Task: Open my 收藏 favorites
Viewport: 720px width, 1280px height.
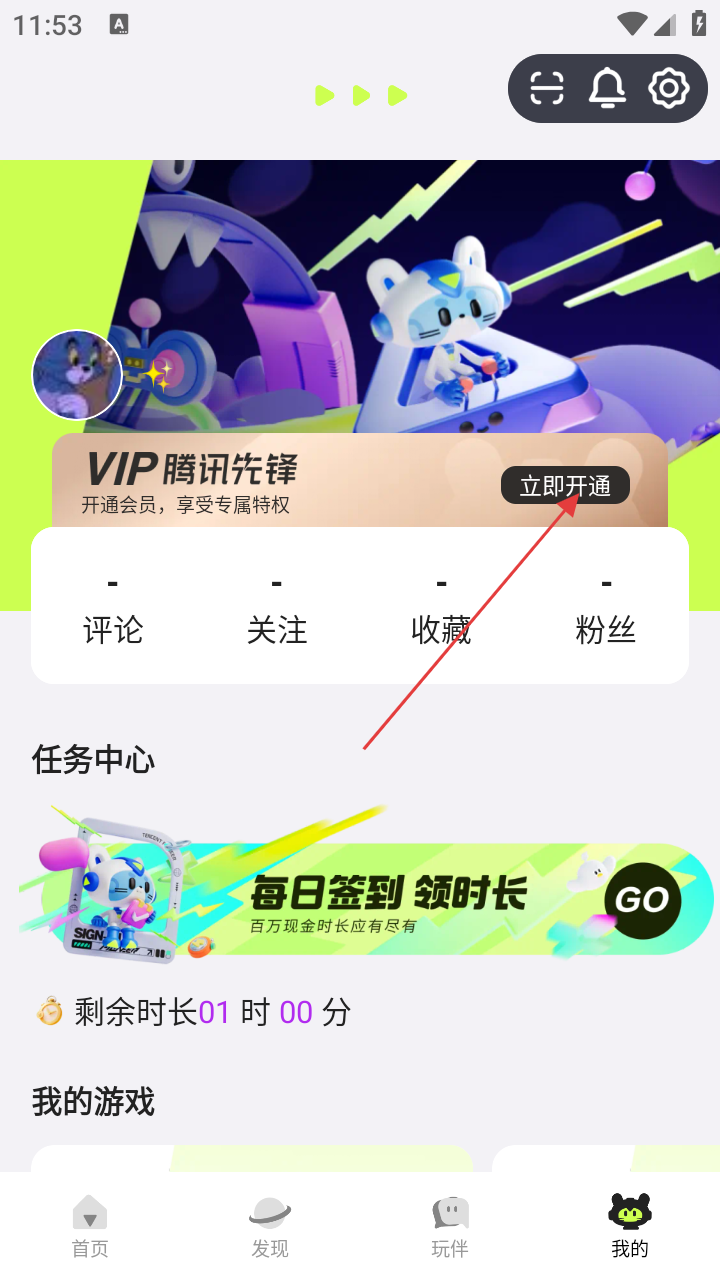Action: click(x=441, y=610)
